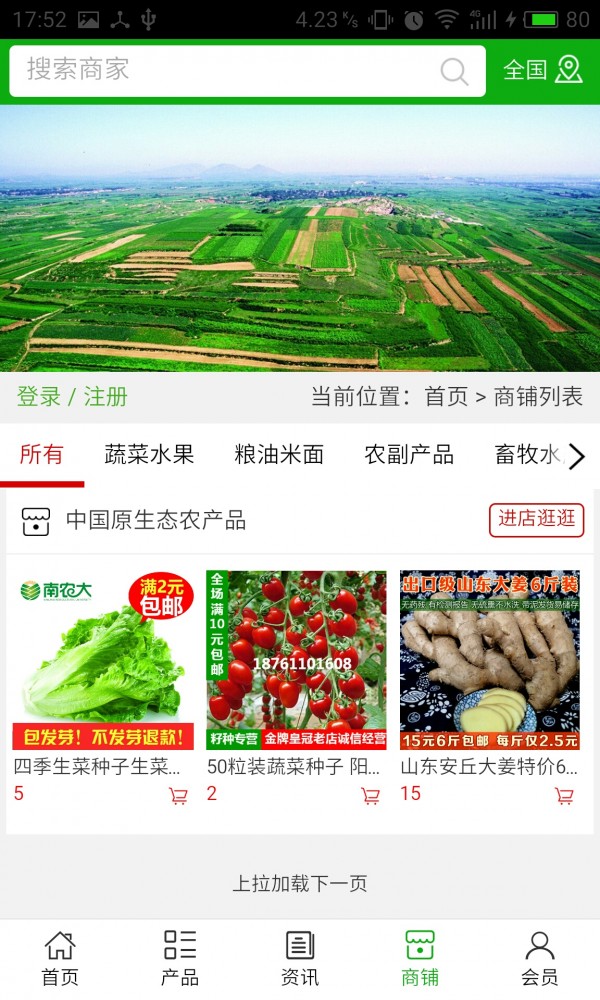This screenshot has height=1000, width=600.
Task: Open the 会员 member tab
Action: tap(540, 958)
